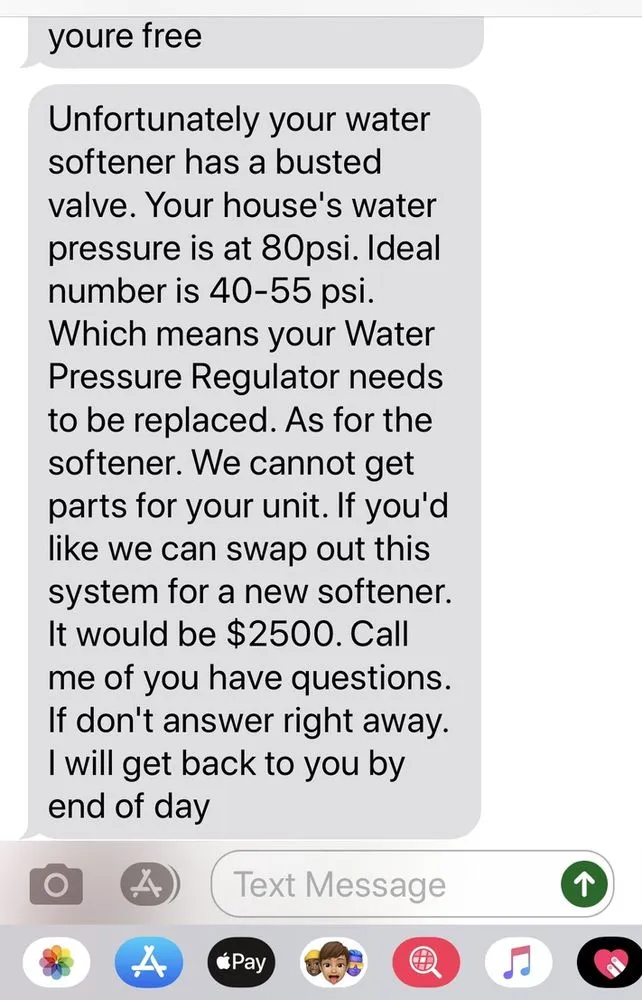Open the Digital Touch heart app
This screenshot has width=642, height=1000.
[x=605, y=964]
